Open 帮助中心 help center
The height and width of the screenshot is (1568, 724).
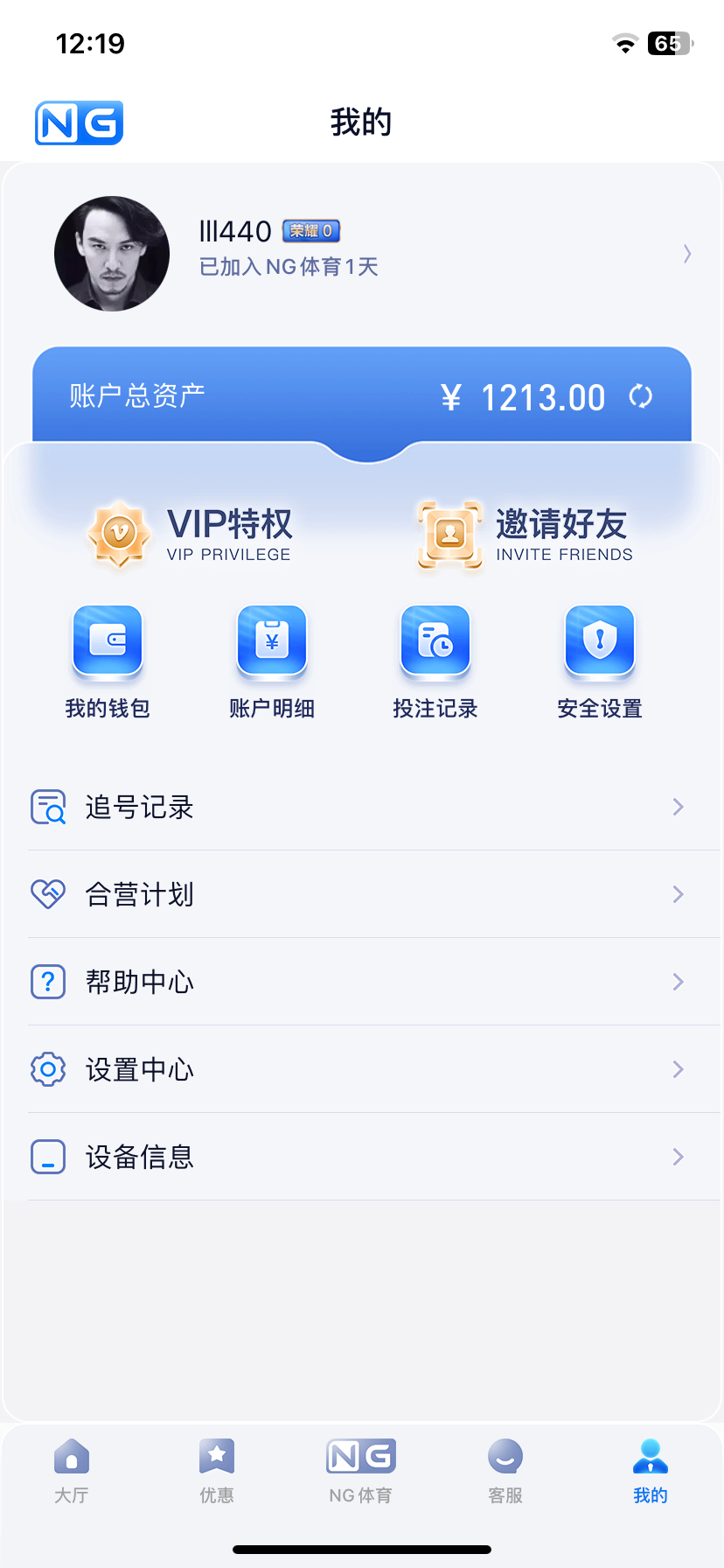pos(362,982)
